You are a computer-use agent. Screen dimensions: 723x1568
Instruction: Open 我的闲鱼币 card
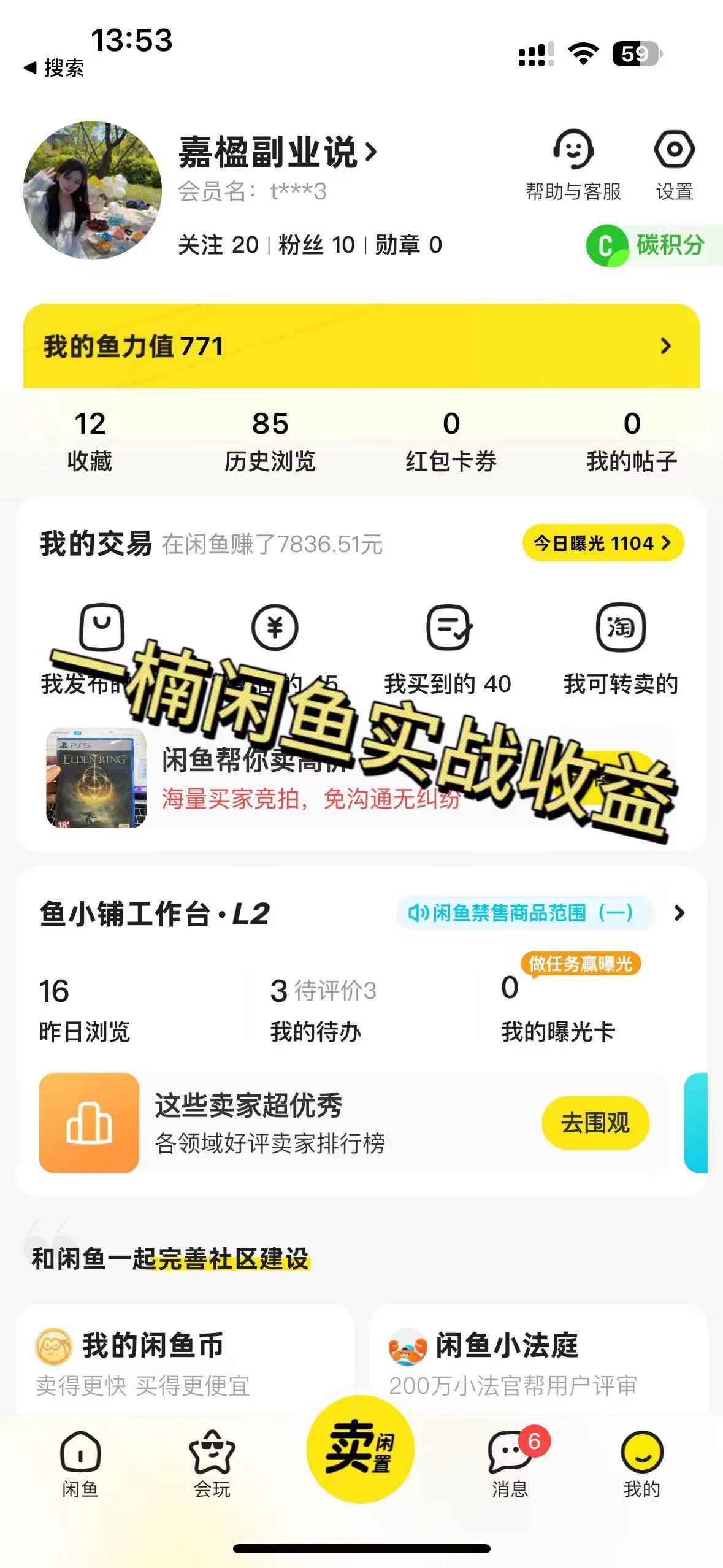184,1363
